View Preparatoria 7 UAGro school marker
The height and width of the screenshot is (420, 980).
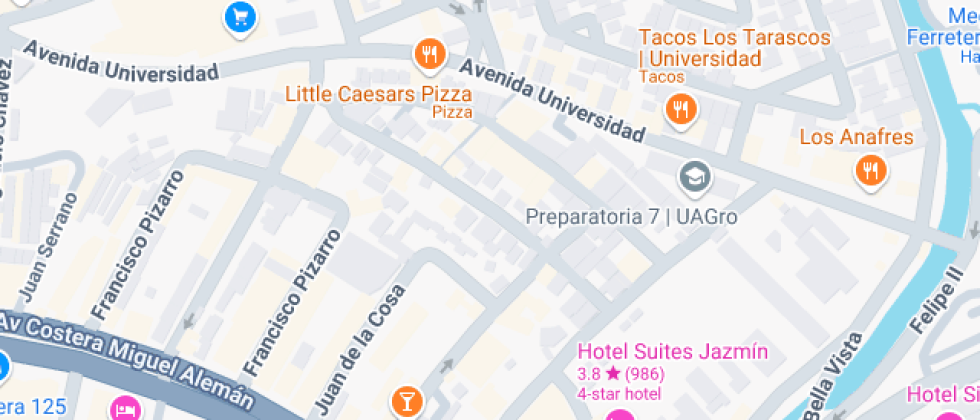[691, 178]
